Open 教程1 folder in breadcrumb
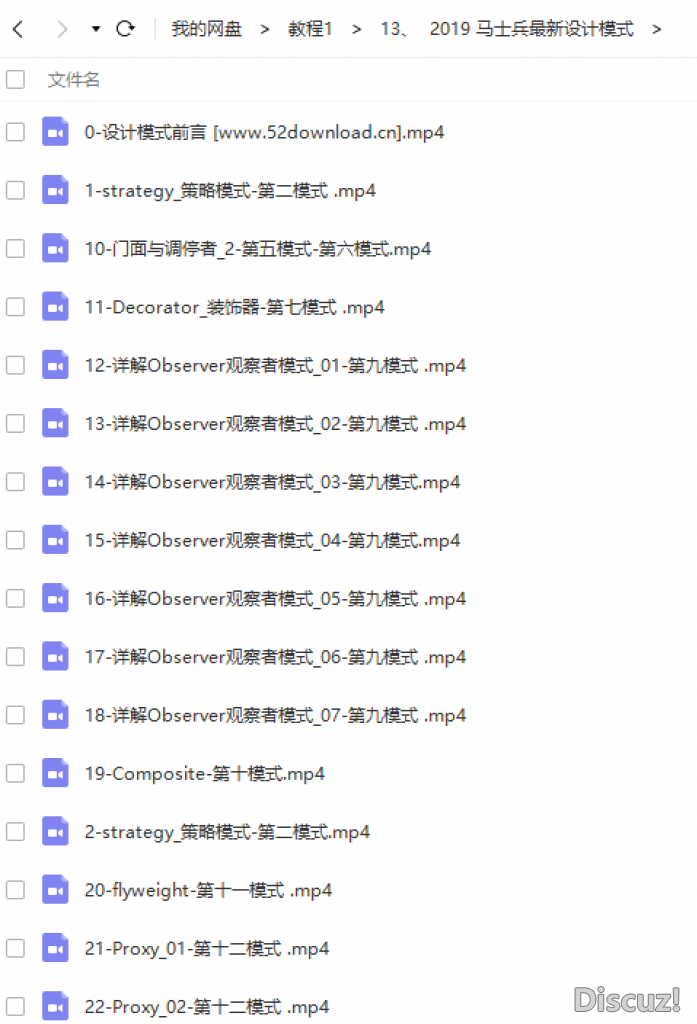This screenshot has height=1024, width=697. point(310,29)
